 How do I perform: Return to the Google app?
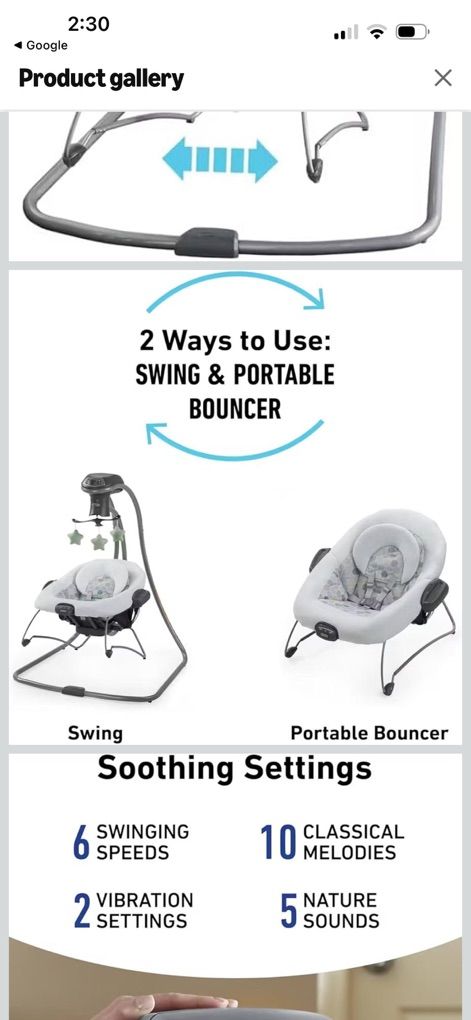40,46
